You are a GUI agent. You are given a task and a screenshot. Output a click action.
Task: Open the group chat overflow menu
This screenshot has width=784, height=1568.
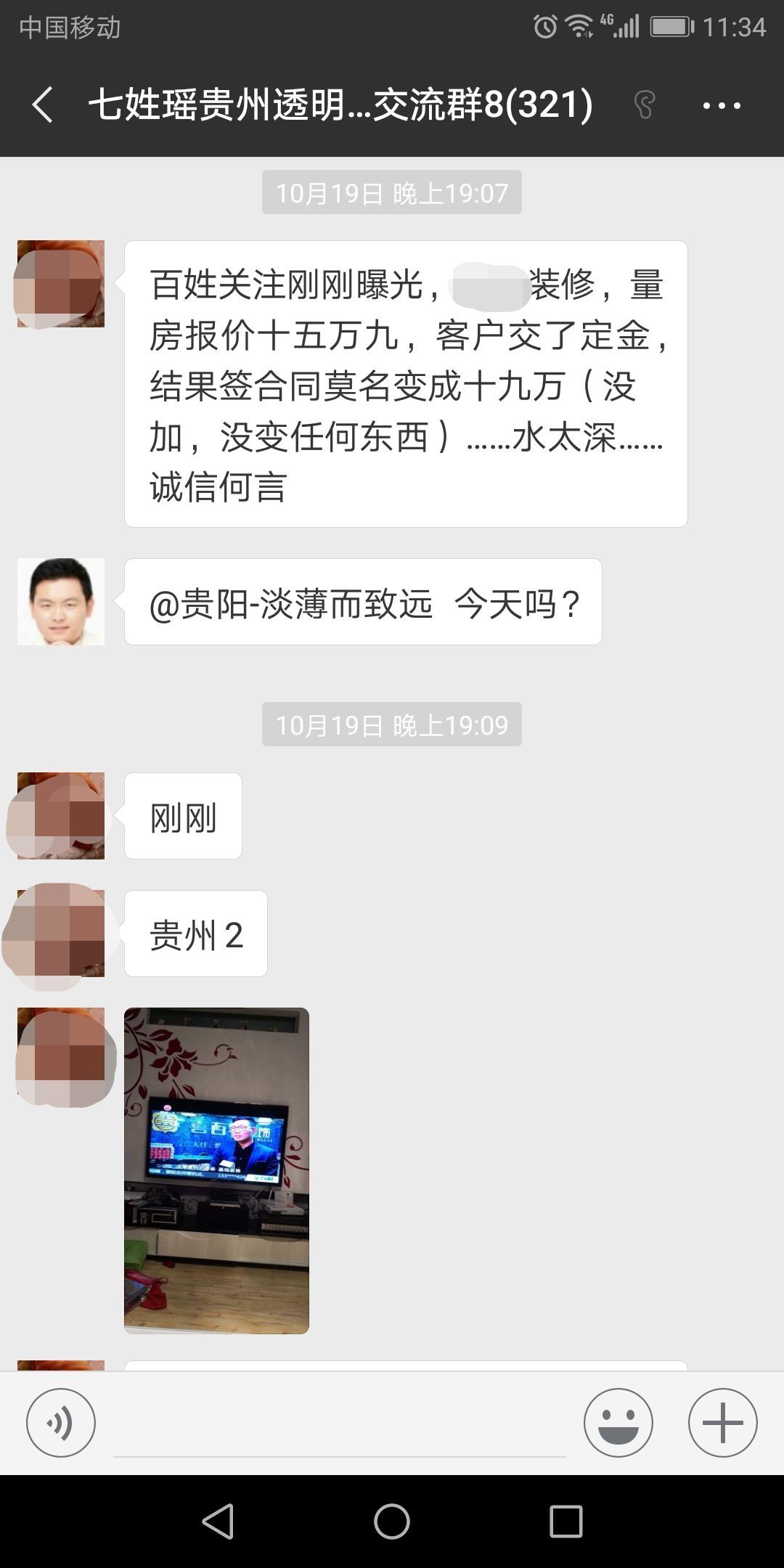point(722,105)
